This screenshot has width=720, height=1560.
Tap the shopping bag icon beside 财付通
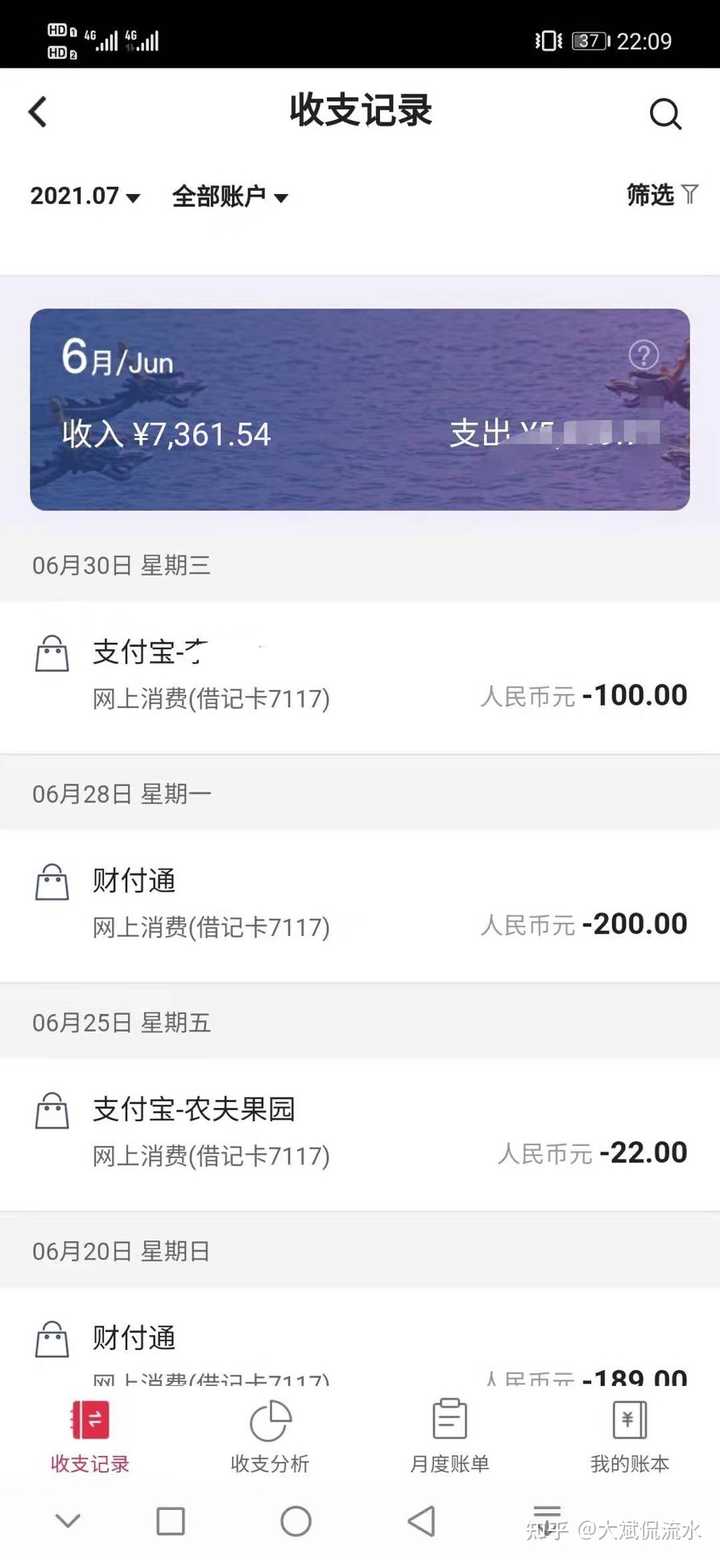[x=52, y=880]
